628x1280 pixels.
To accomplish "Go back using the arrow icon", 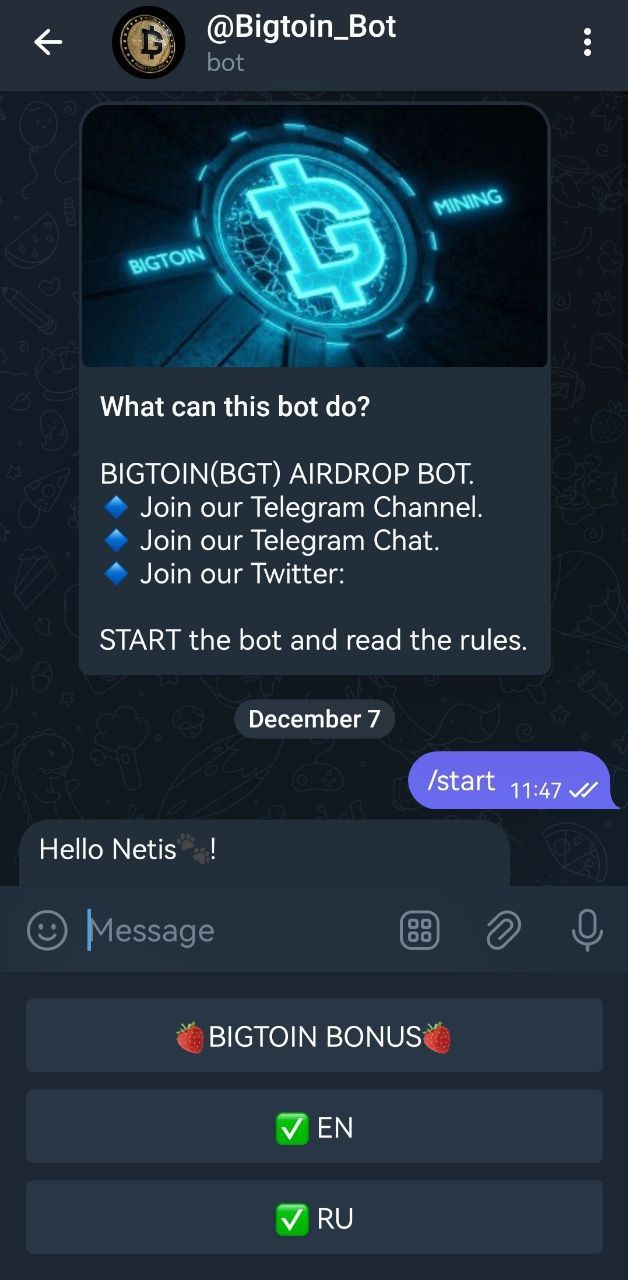I will 48,42.
